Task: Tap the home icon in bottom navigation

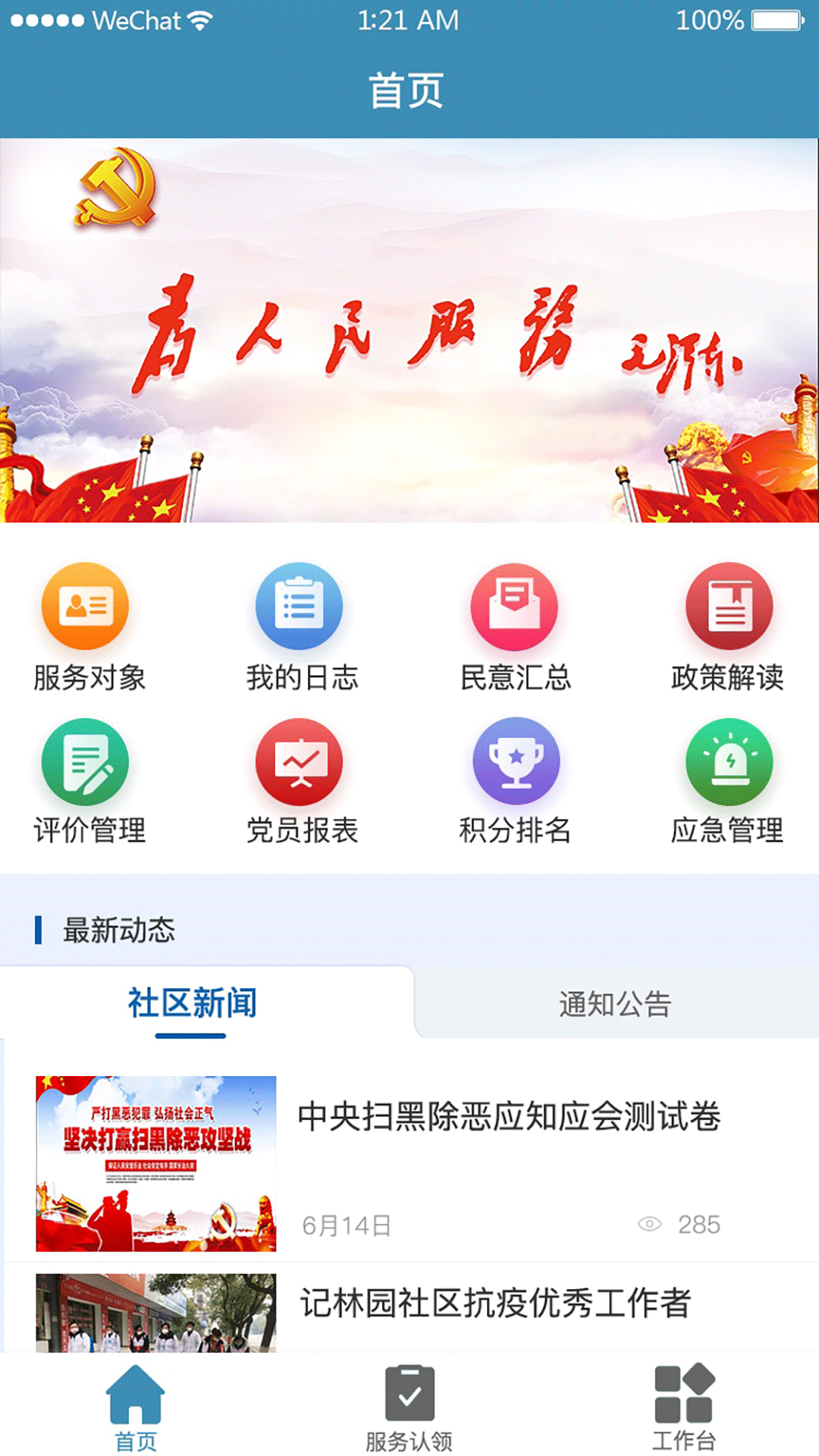Action: pyautogui.click(x=136, y=1407)
